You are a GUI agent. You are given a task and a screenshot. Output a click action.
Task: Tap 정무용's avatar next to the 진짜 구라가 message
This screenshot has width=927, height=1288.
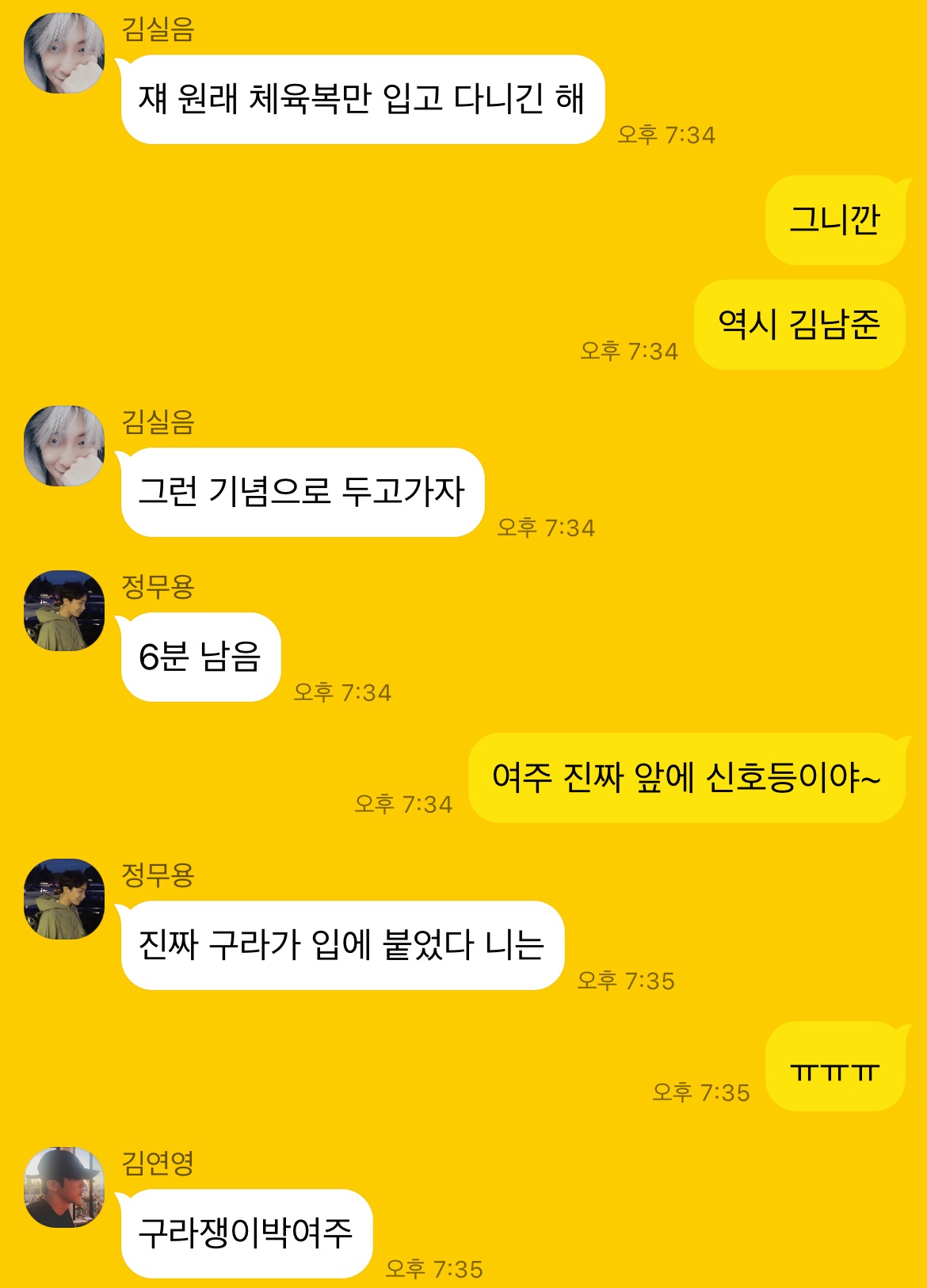(64, 899)
